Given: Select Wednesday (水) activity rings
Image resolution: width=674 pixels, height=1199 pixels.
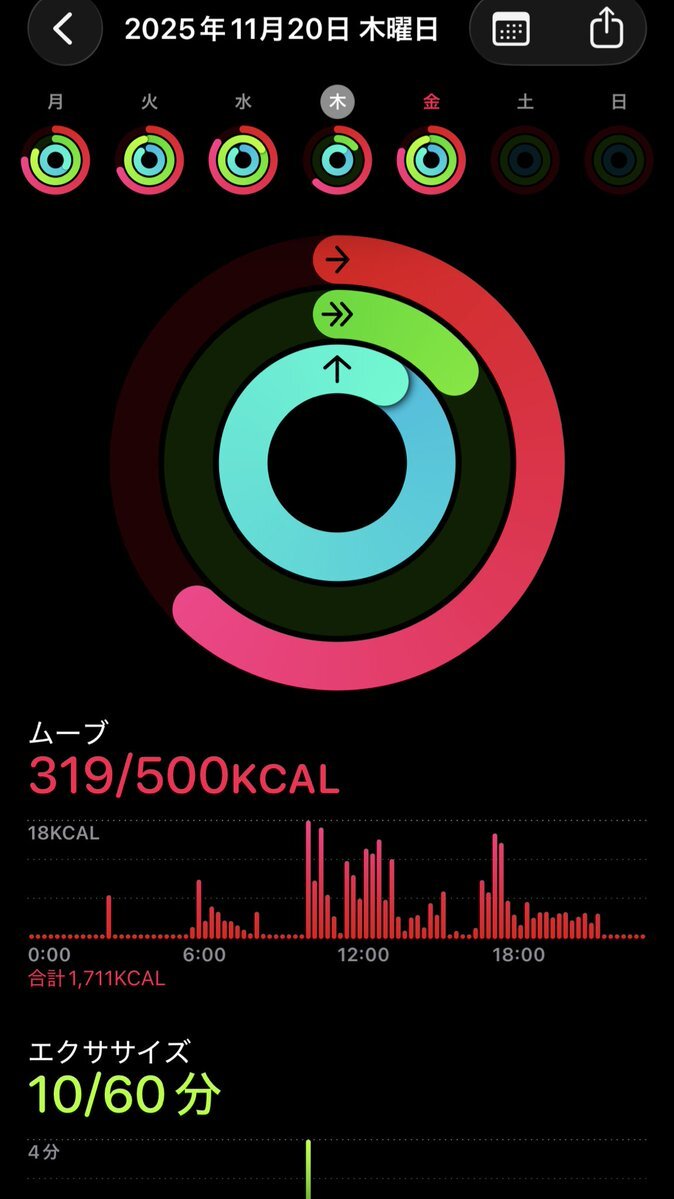Looking at the screenshot, I should [244, 160].
